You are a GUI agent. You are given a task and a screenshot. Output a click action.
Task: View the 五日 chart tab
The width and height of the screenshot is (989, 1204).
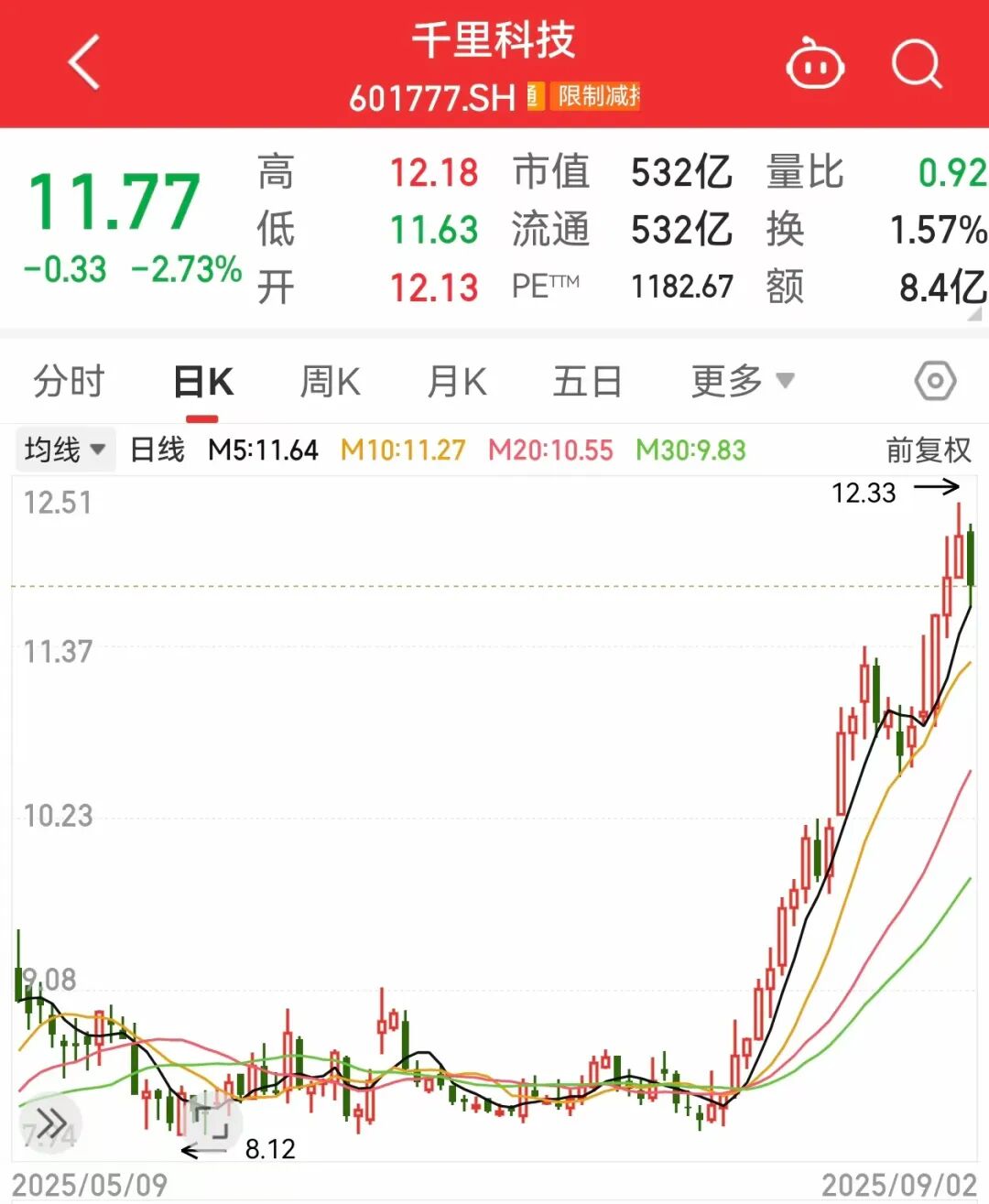point(587,382)
